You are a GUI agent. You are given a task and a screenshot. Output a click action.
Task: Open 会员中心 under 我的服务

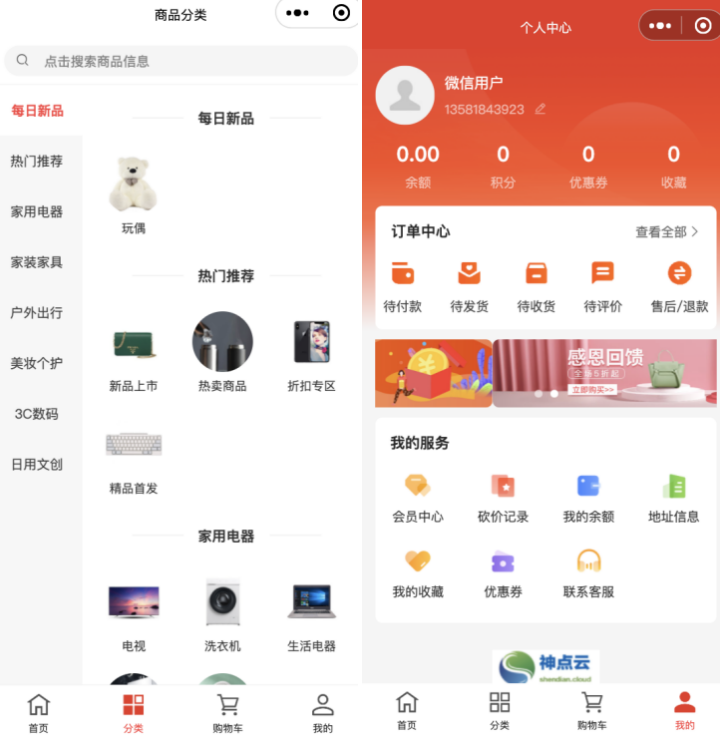coord(418,499)
